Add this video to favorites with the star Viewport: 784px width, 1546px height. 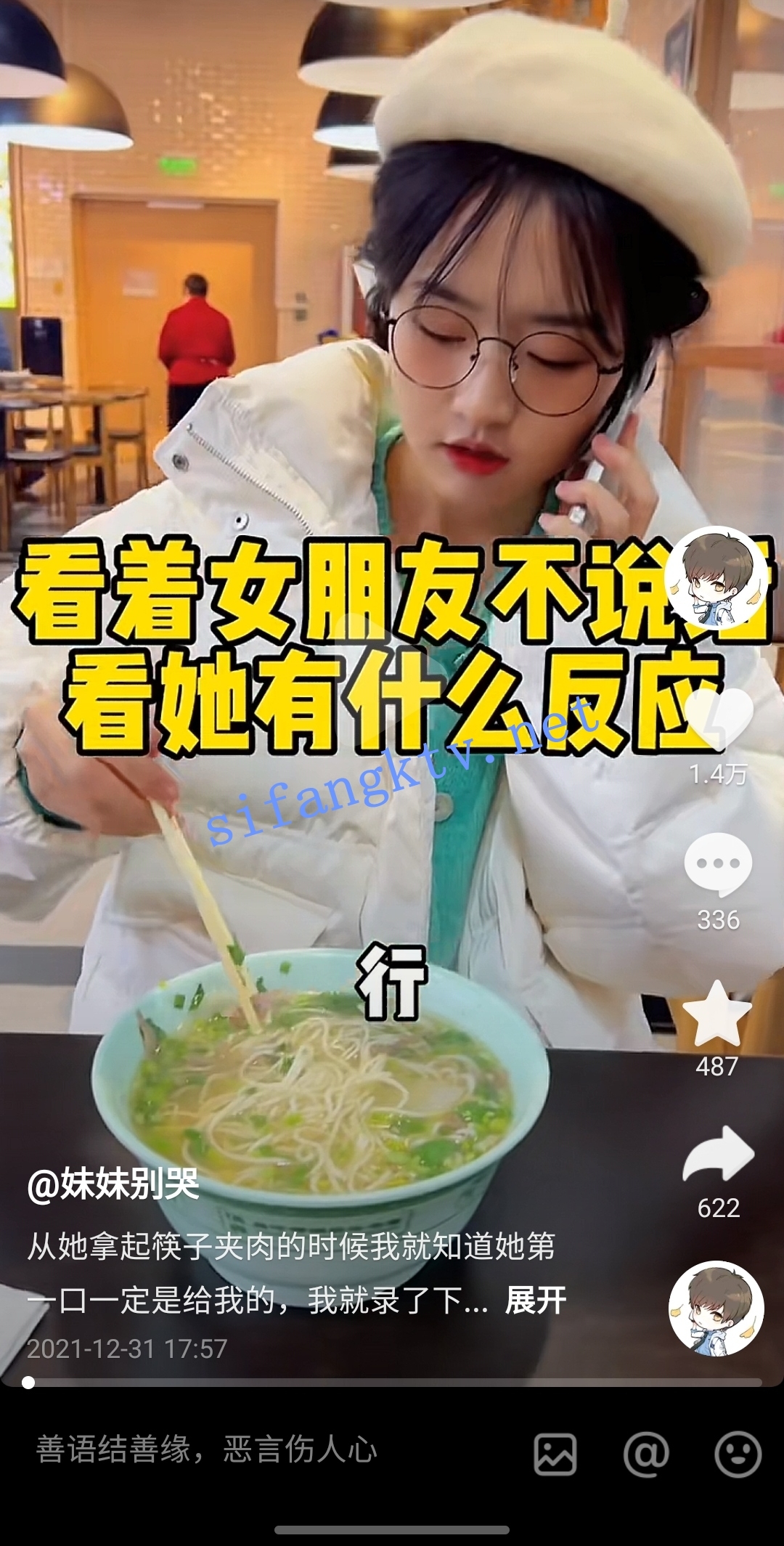coord(717,1014)
